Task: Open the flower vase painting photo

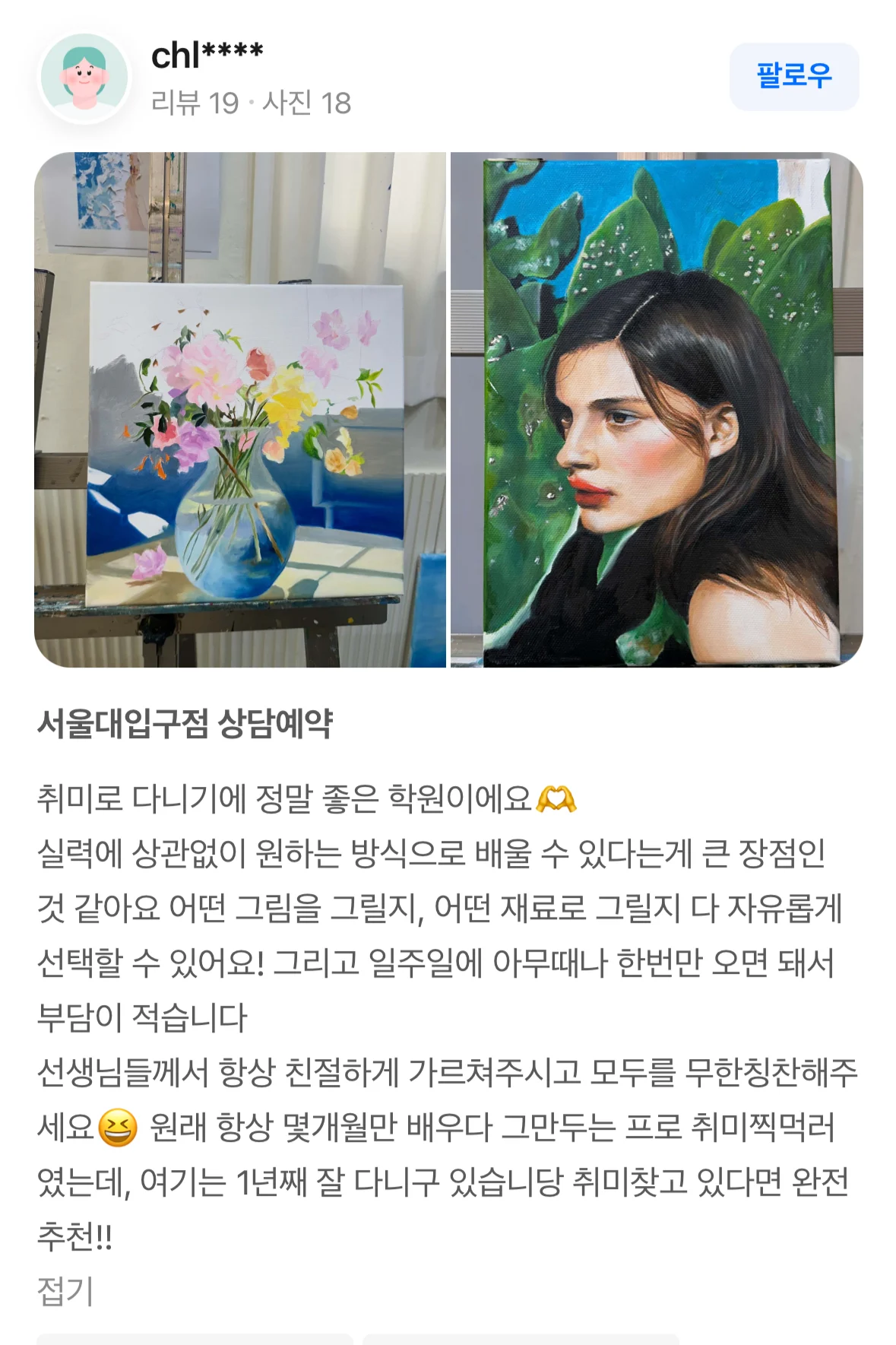Action: pos(240,410)
